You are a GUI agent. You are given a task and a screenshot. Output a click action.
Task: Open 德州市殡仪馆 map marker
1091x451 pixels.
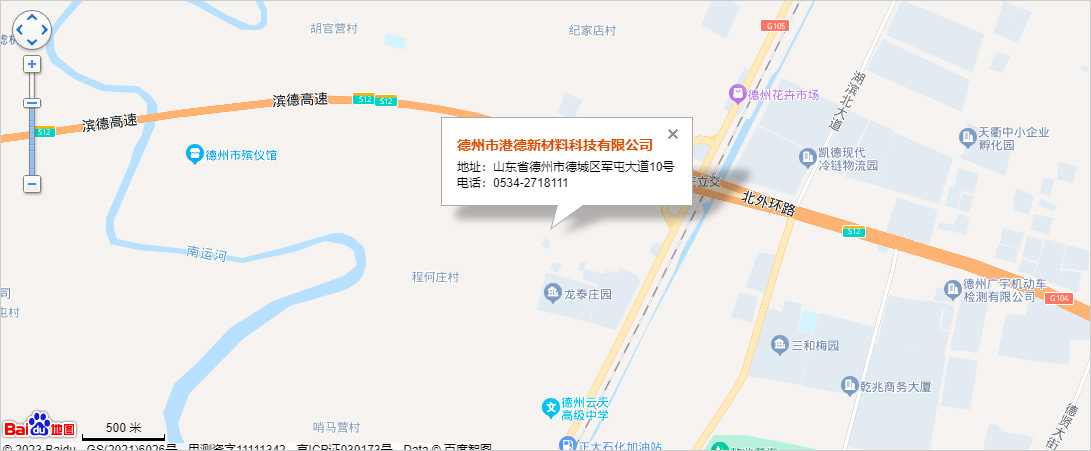tap(195, 154)
